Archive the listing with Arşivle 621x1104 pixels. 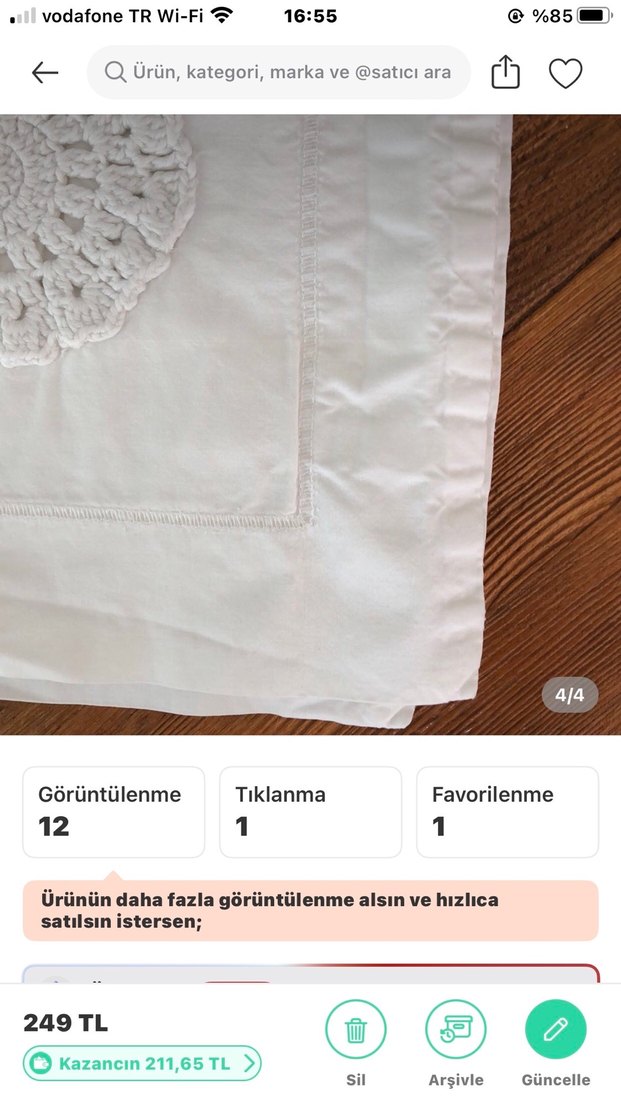(x=456, y=1031)
